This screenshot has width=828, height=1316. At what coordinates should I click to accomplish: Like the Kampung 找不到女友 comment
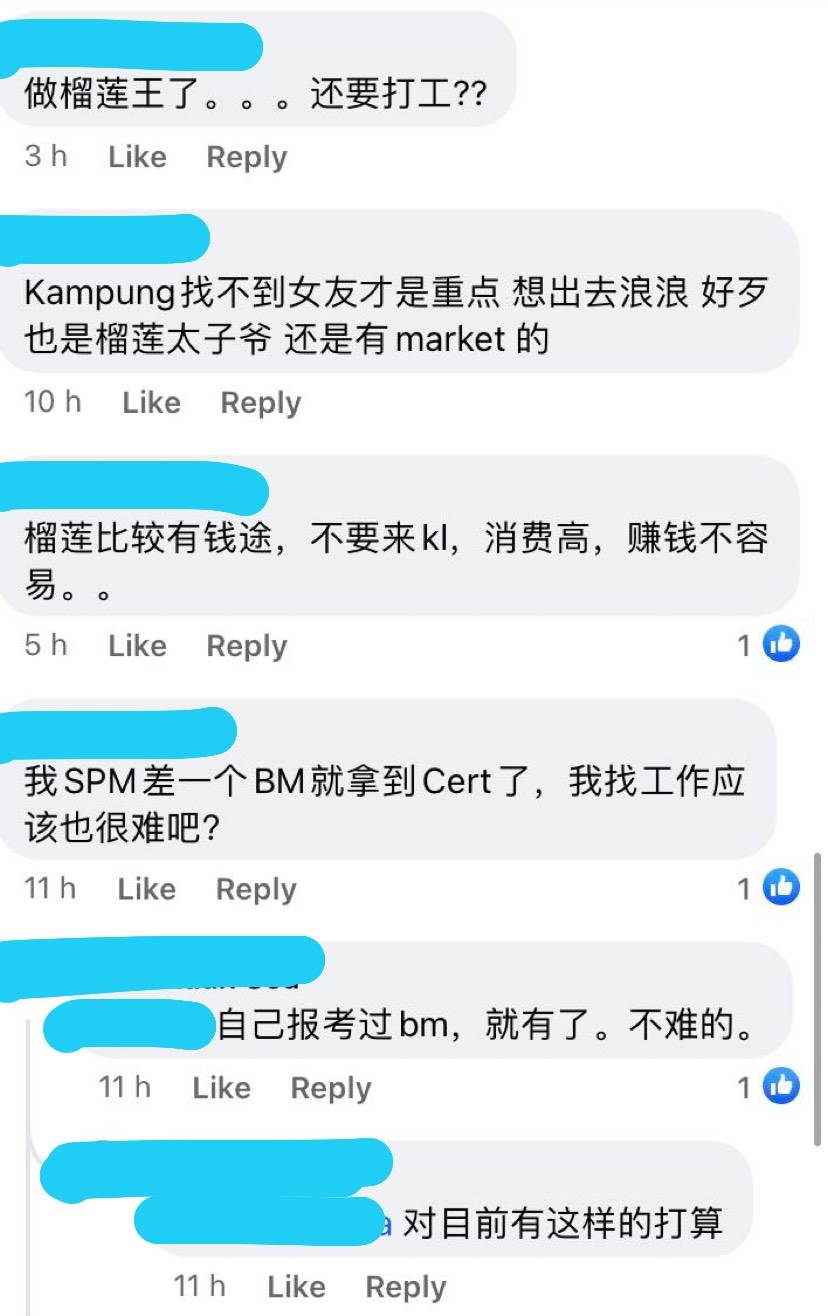[x=151, y=403]
